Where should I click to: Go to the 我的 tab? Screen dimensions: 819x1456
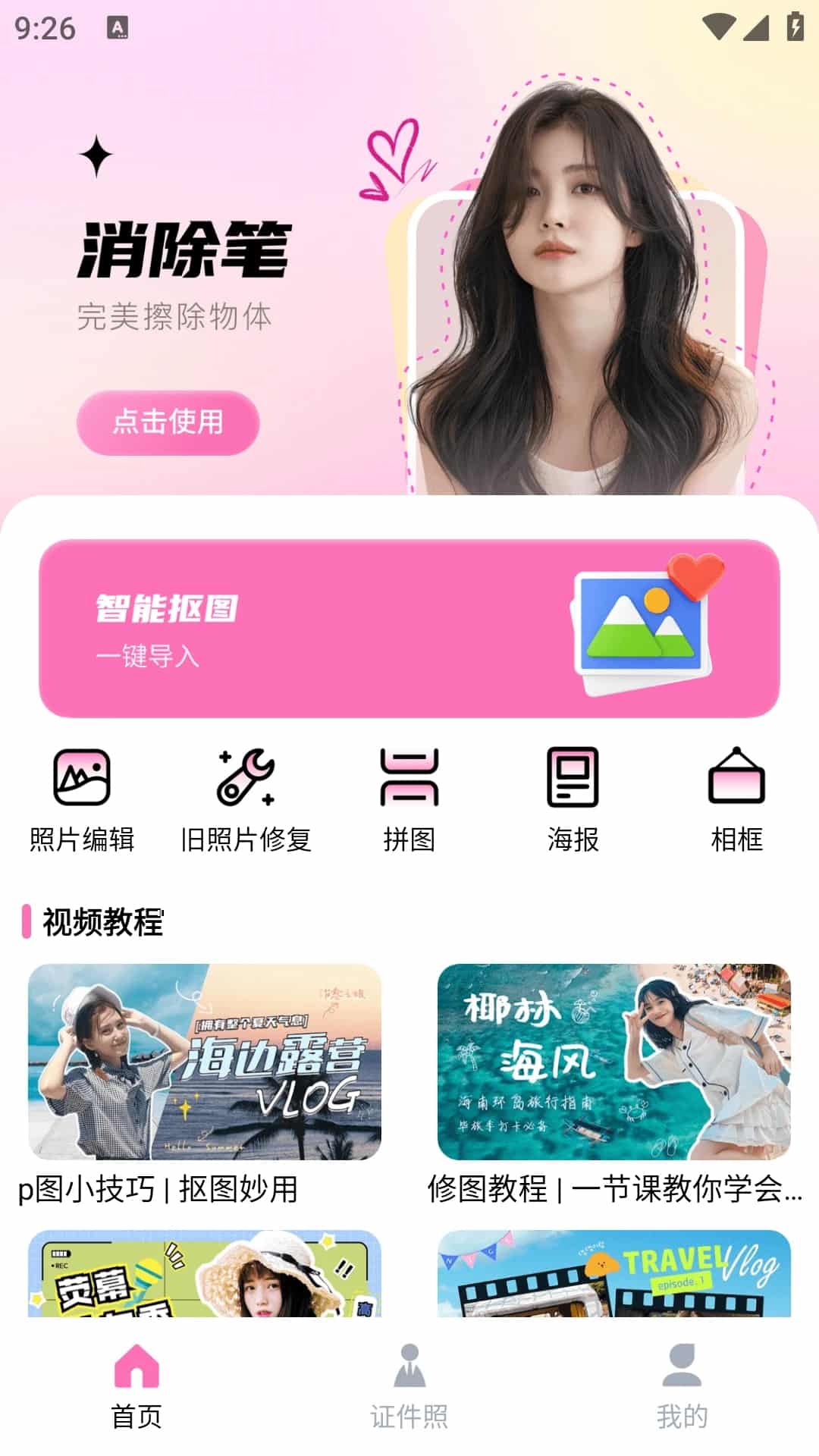tap(682, 1386)
